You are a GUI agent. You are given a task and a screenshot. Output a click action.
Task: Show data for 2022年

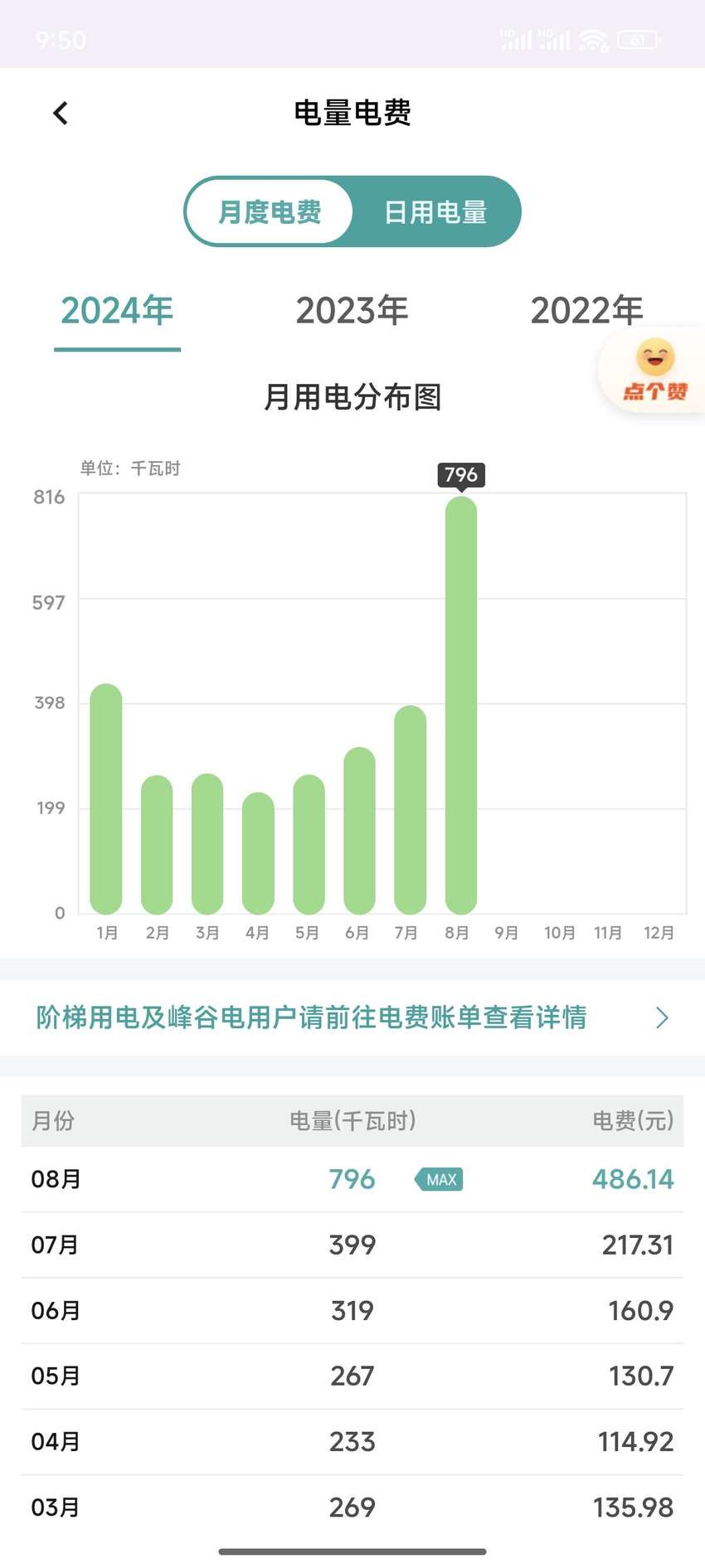(x=586, y=312)
